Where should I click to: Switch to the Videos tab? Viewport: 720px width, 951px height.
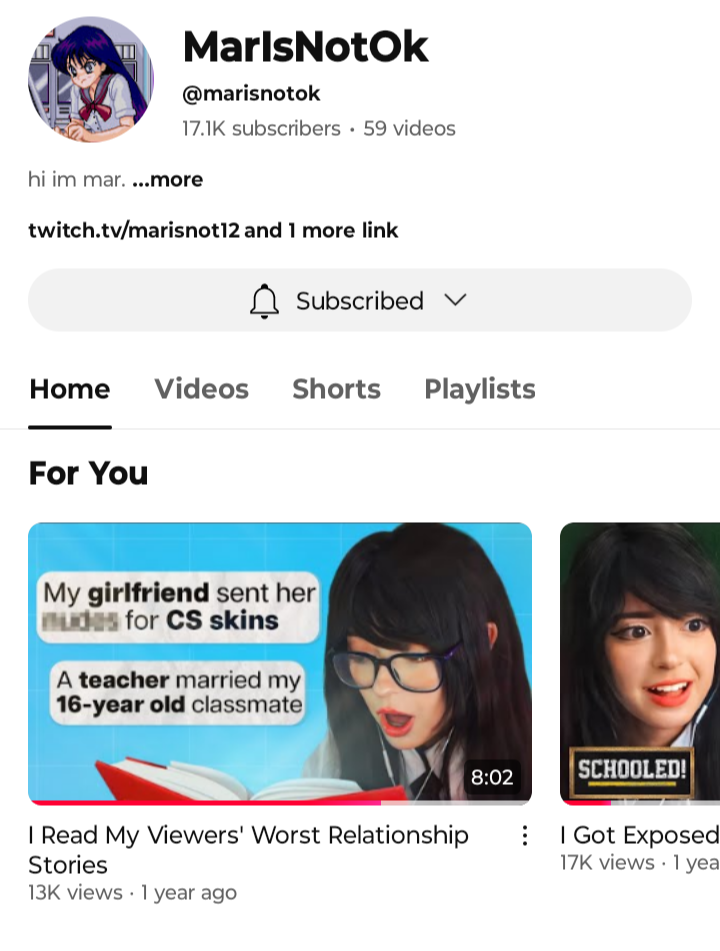tap(201, 389)
